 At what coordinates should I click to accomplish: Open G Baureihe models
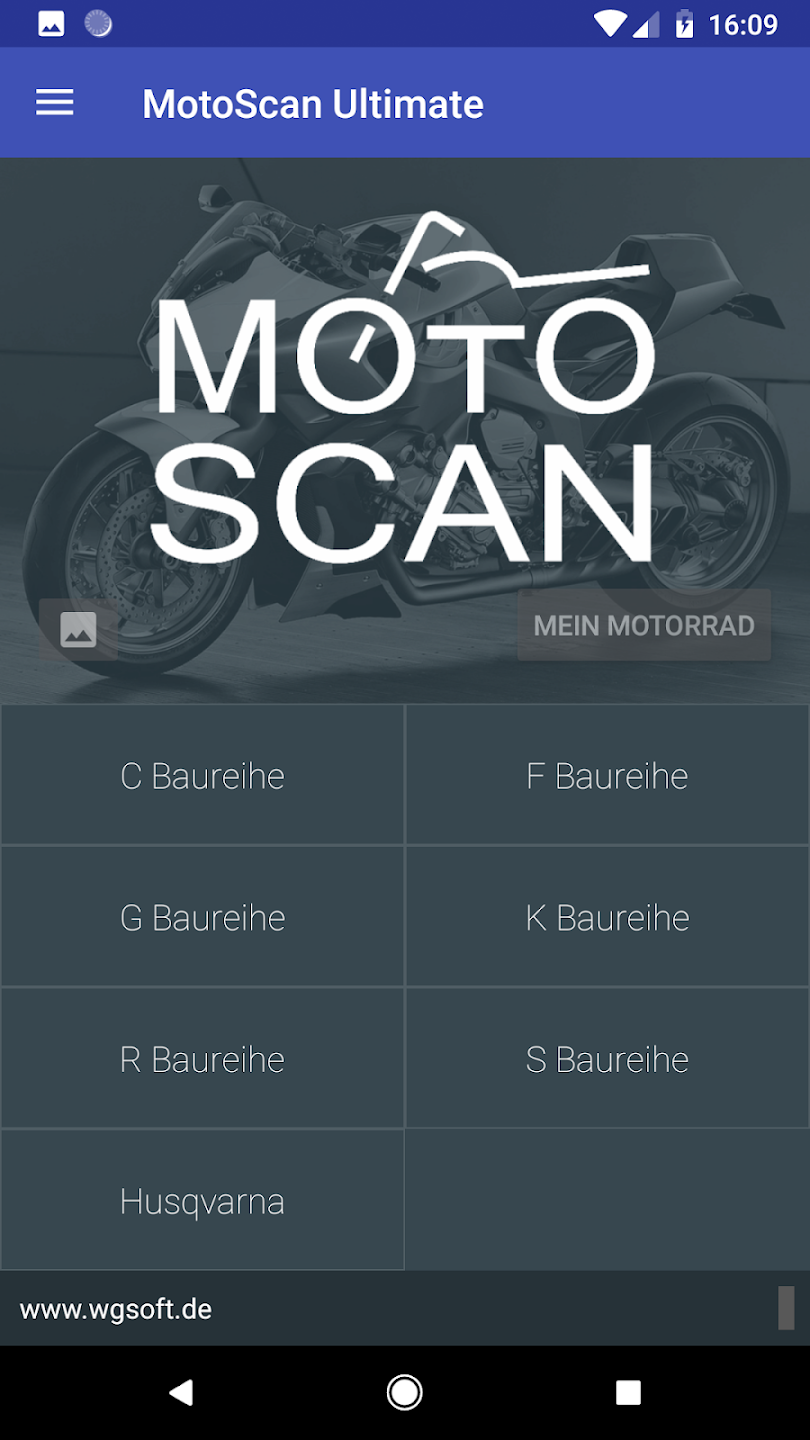202,918
